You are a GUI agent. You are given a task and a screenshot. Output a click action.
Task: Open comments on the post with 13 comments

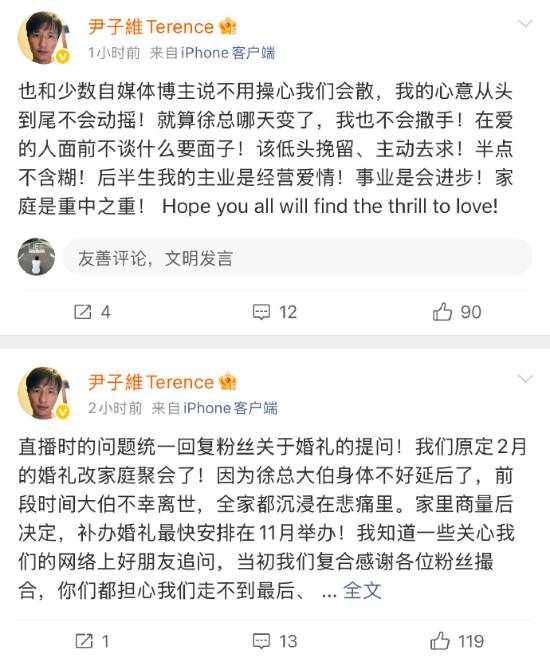point(275,641)
